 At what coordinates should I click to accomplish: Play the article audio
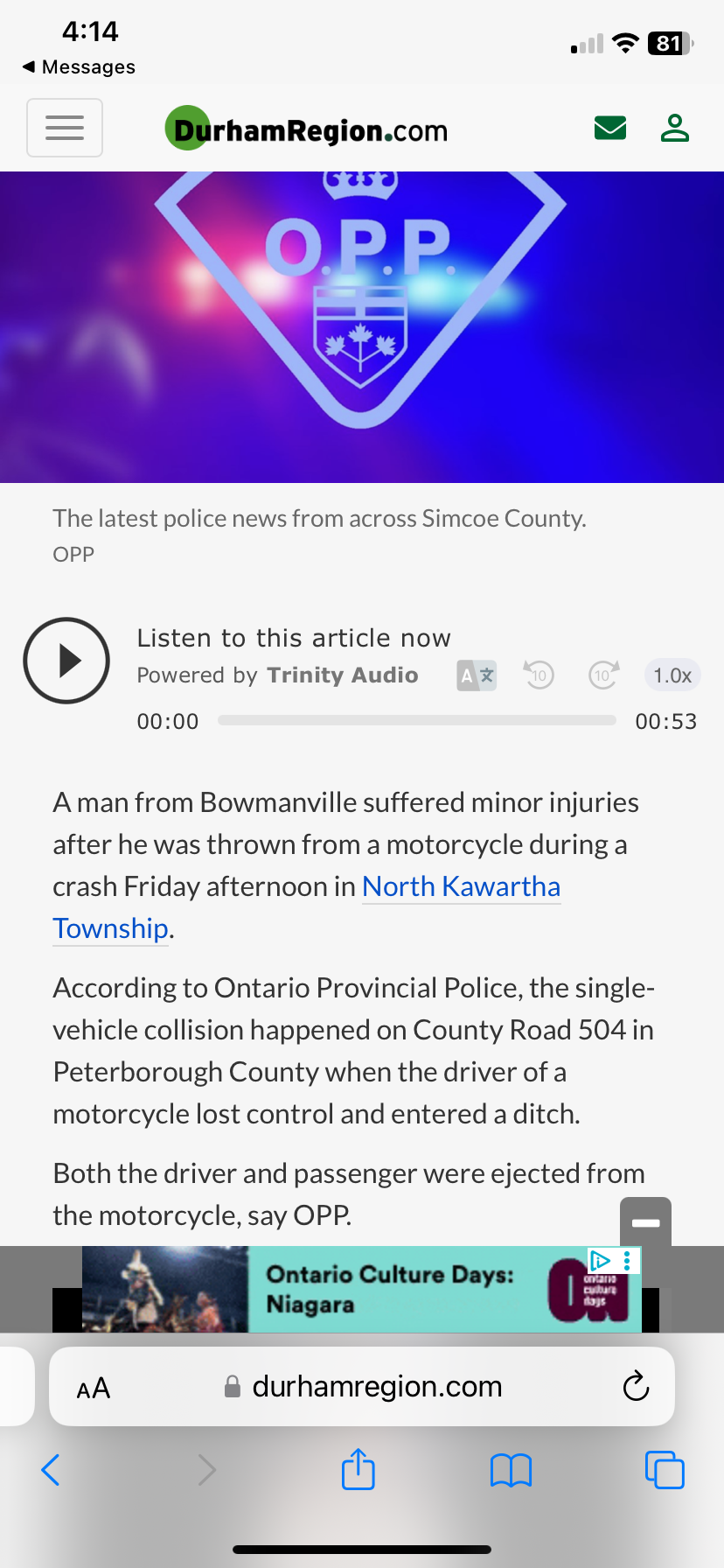point(66,661)
